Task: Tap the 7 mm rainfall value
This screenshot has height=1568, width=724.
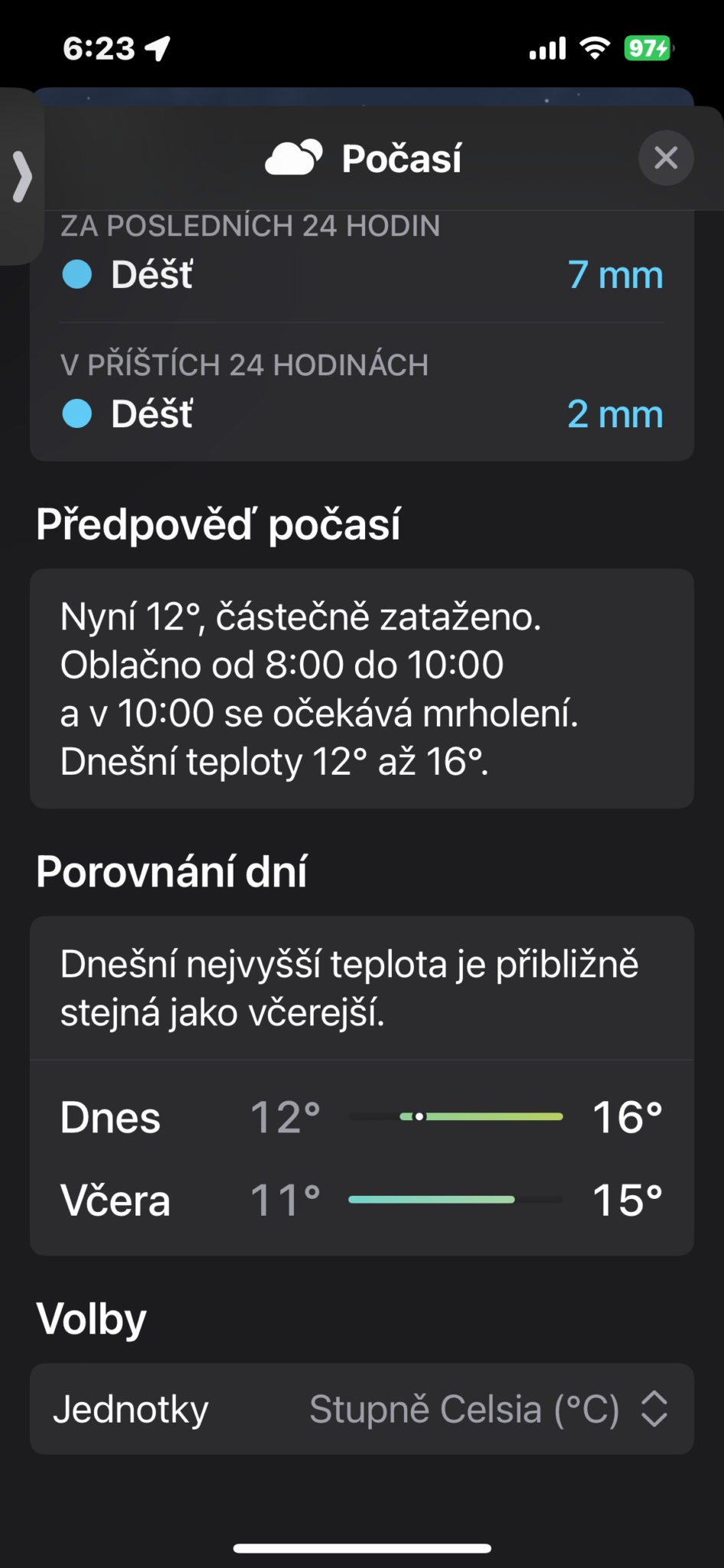Action: (615, 275)
